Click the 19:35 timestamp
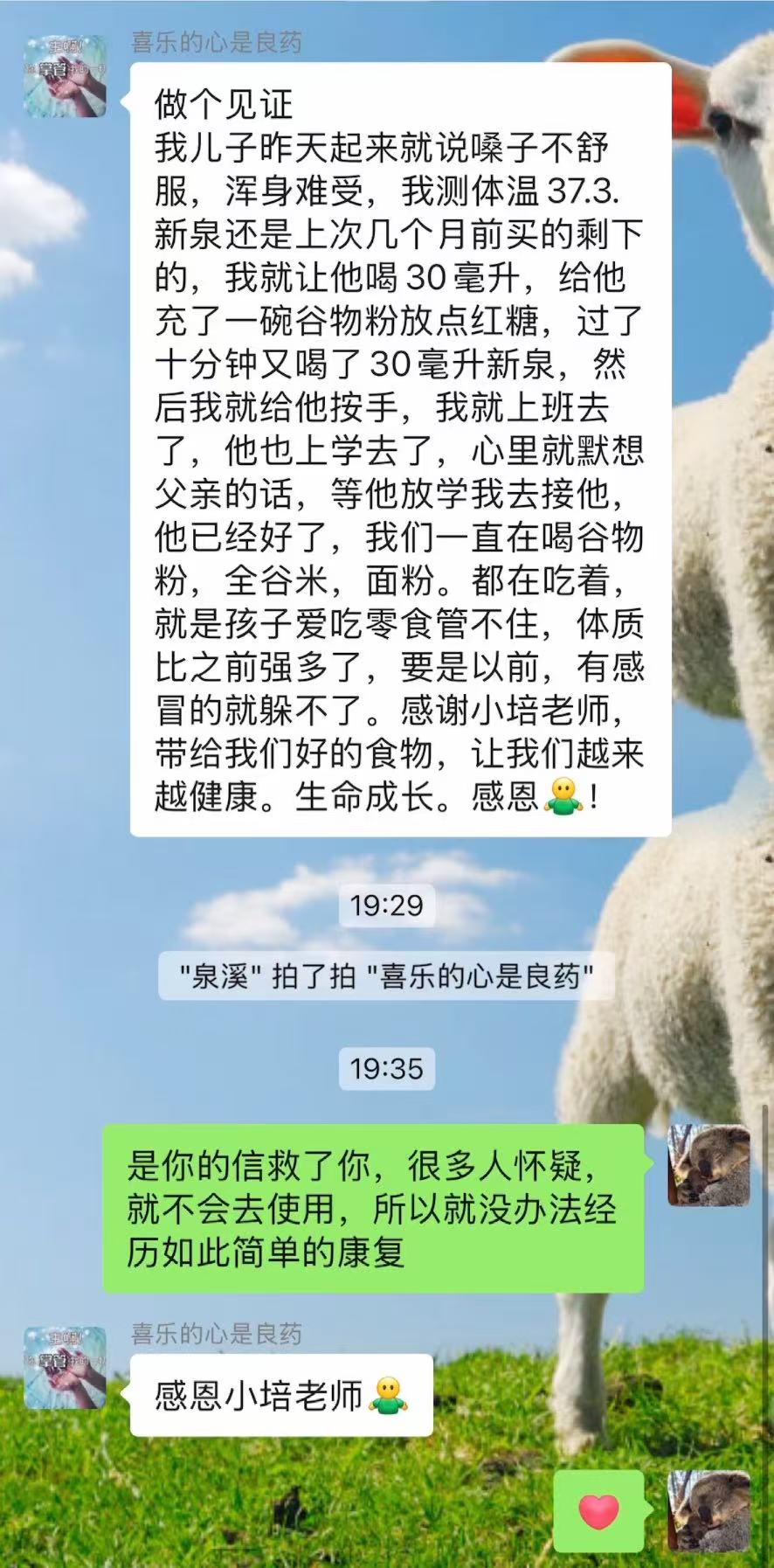The height and width of the screenshot is (1568, 774). coord(385,1066)
